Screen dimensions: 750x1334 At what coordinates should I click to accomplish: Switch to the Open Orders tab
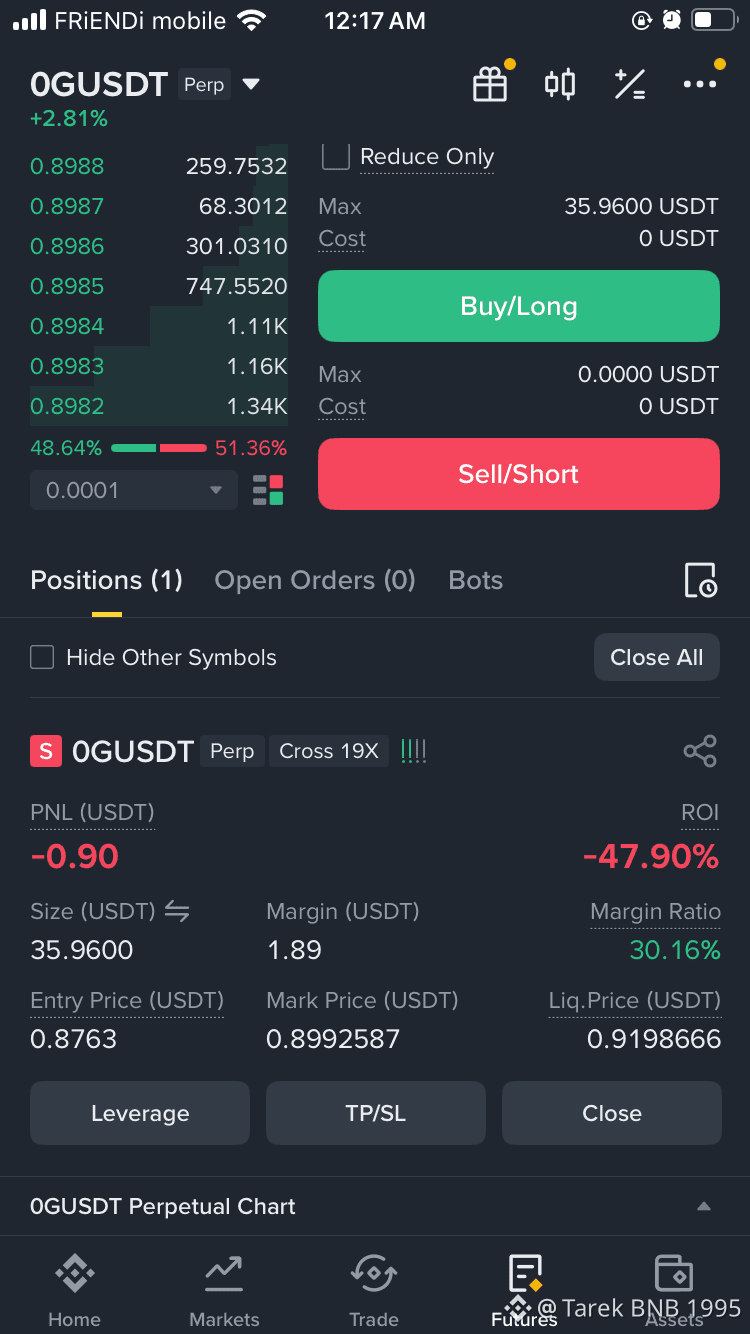pos(314,580)
